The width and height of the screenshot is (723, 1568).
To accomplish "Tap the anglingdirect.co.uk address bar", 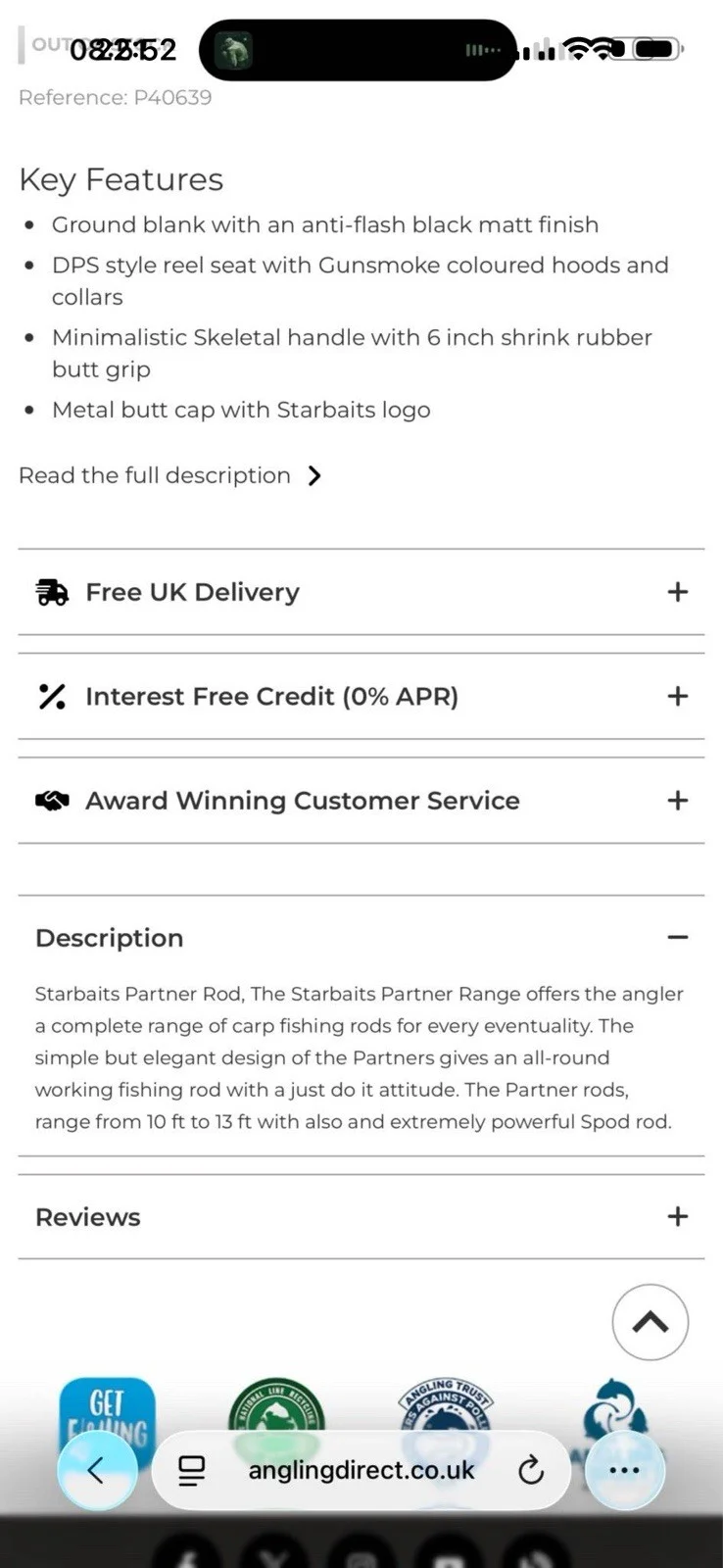I will 361,1470.
